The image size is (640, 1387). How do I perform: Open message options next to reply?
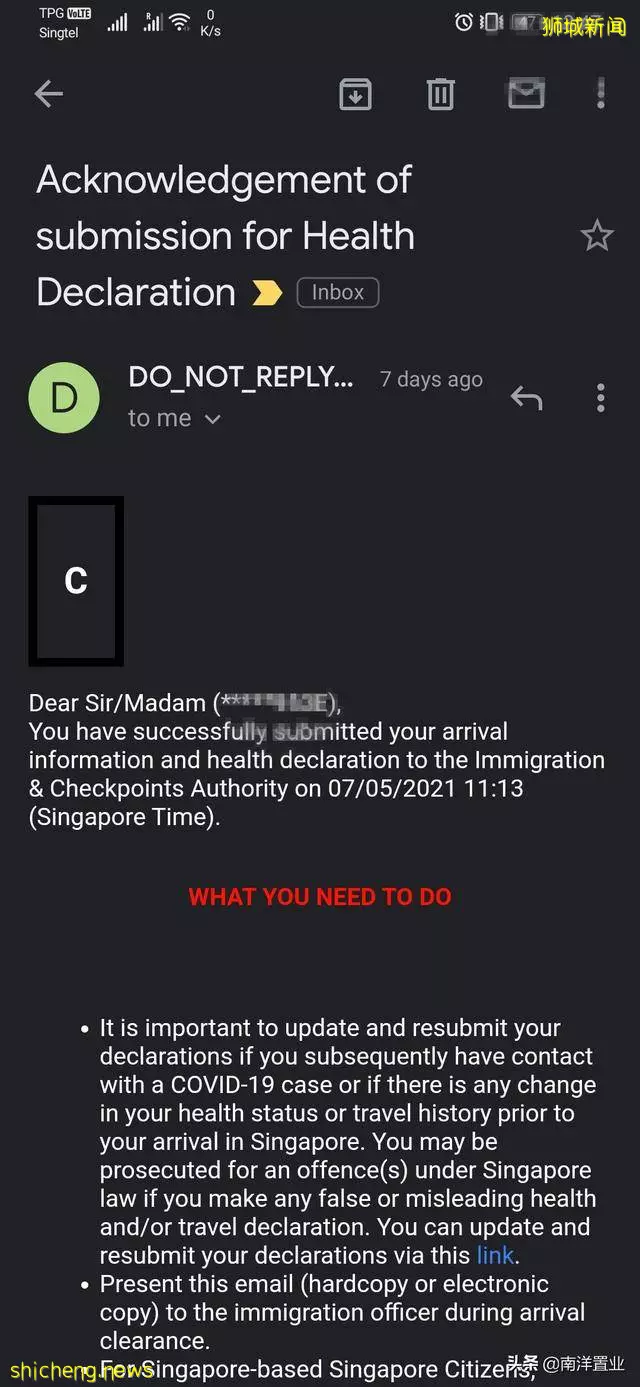(x=600, y=398)
